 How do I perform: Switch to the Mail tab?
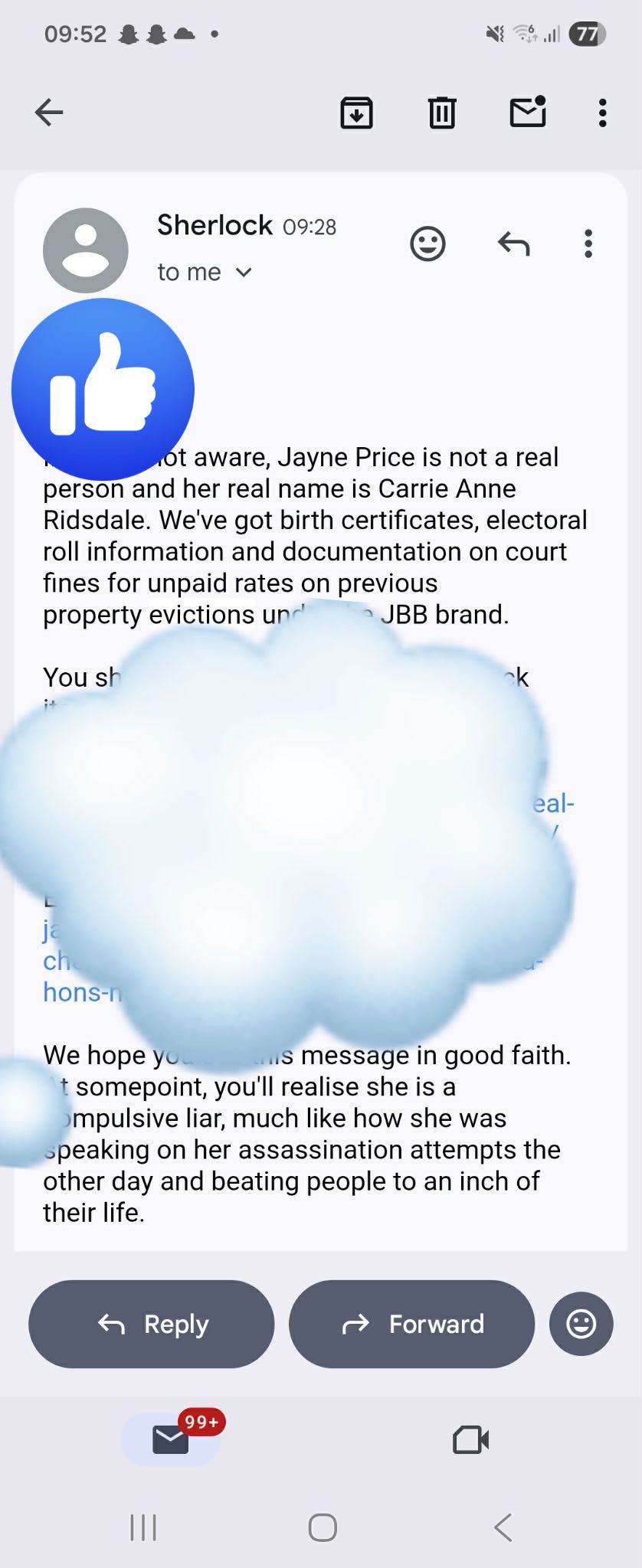point(171,1439)
